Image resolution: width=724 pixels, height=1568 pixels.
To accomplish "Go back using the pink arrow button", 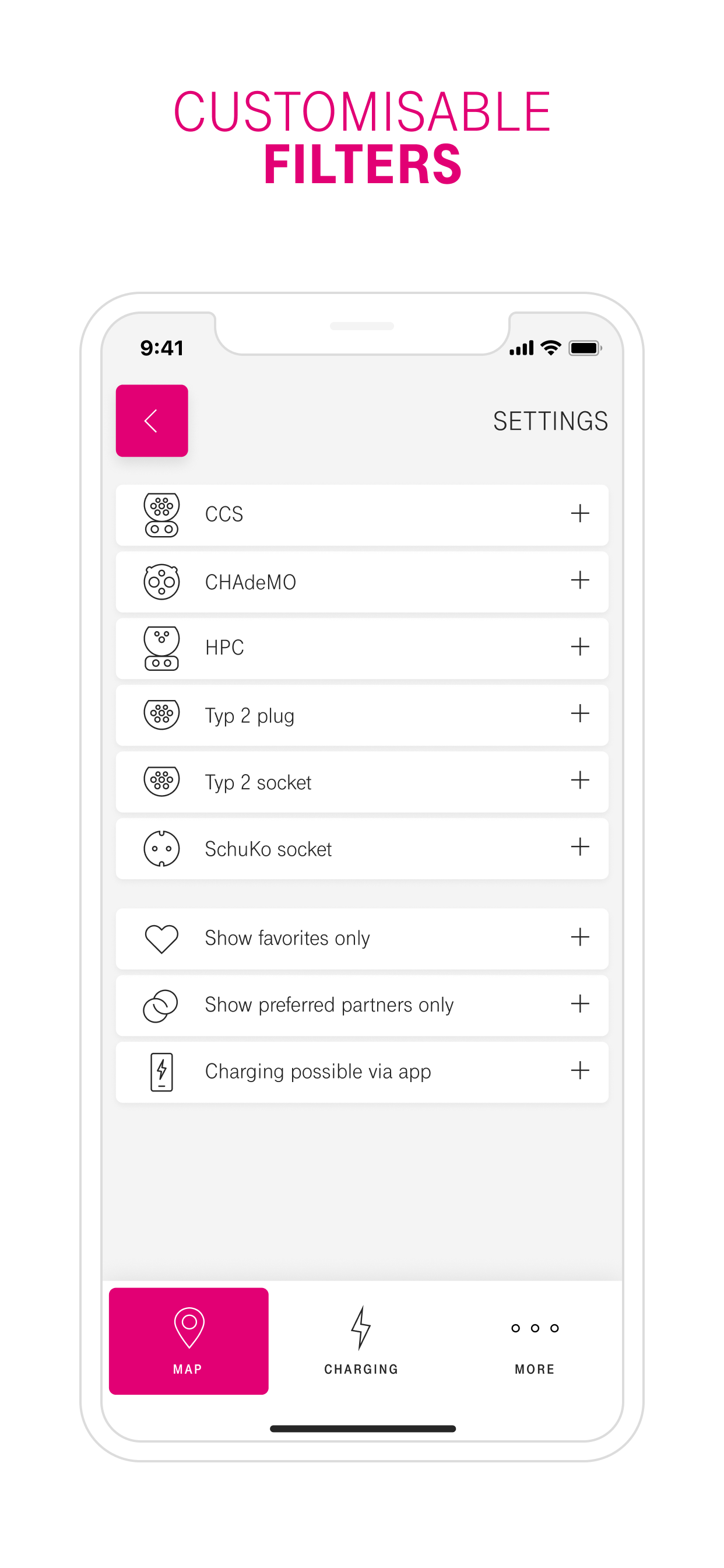I will tap(152, 421).
